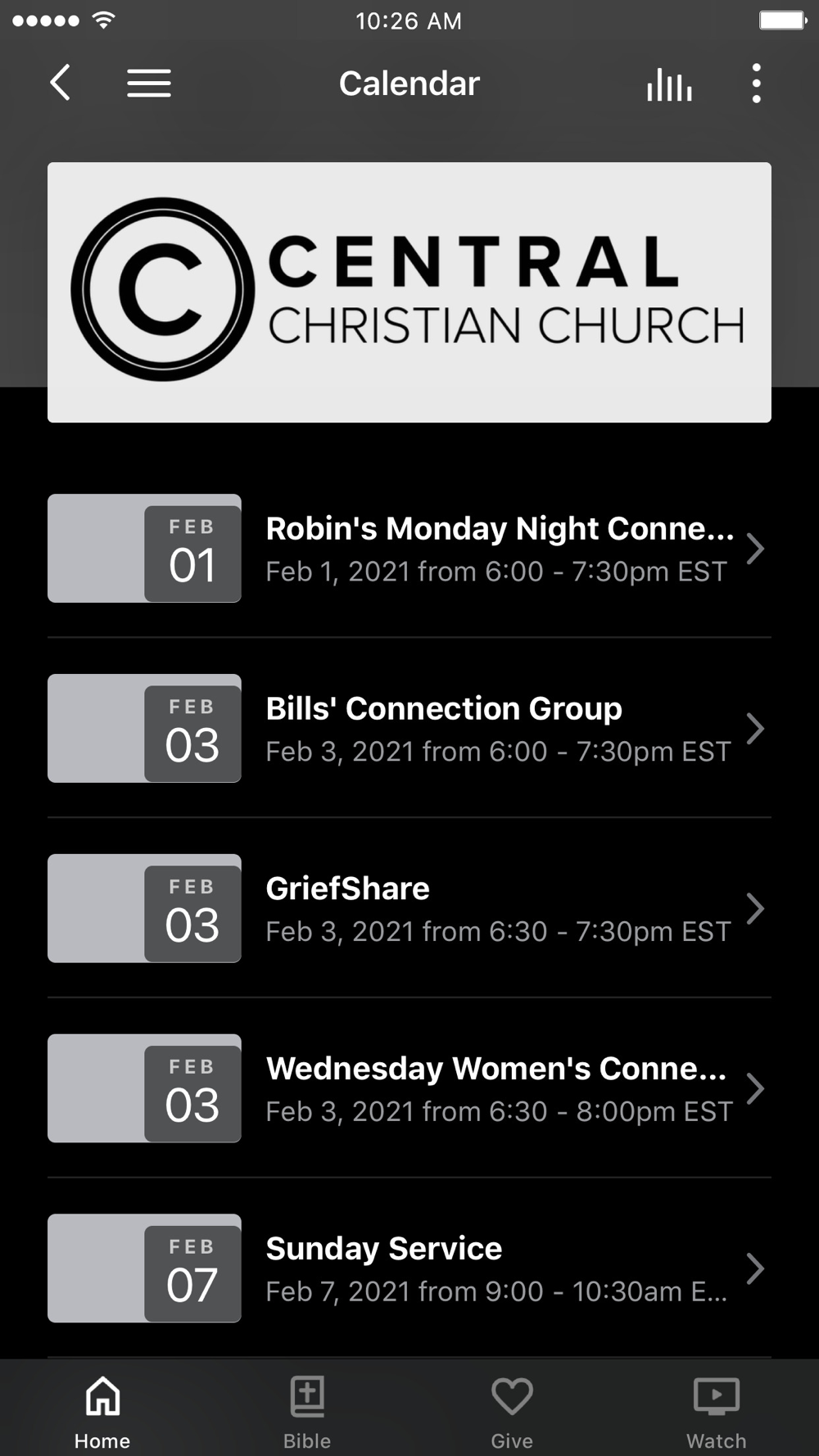
Task: Open Robin's Monday Night Connection event
Action: pyautogui.click(x=409, y=549)
